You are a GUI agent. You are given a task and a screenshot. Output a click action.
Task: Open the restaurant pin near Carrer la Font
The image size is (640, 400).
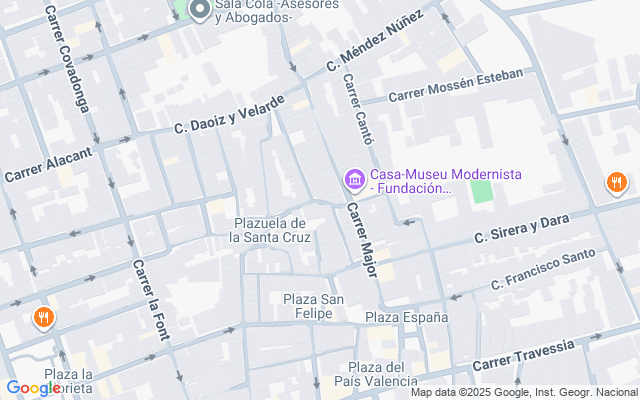pos(43,319)
